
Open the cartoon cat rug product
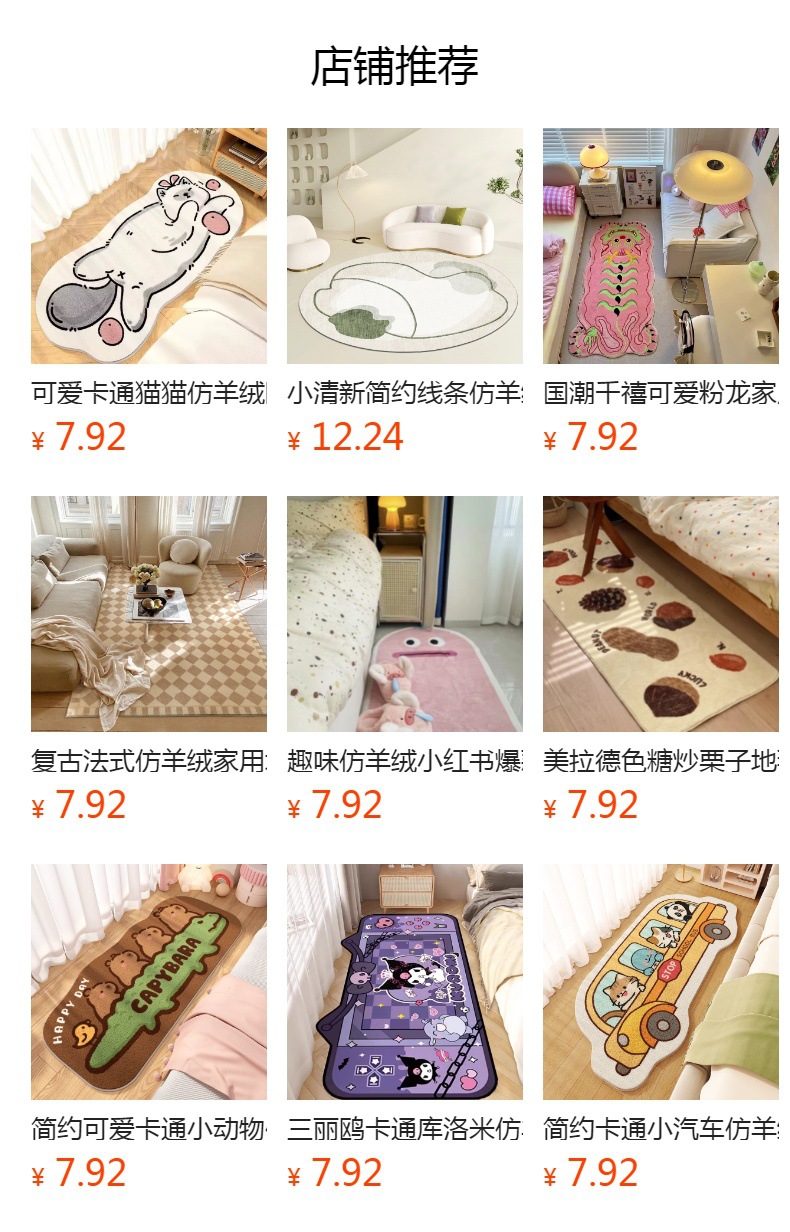tap(149, 246)
